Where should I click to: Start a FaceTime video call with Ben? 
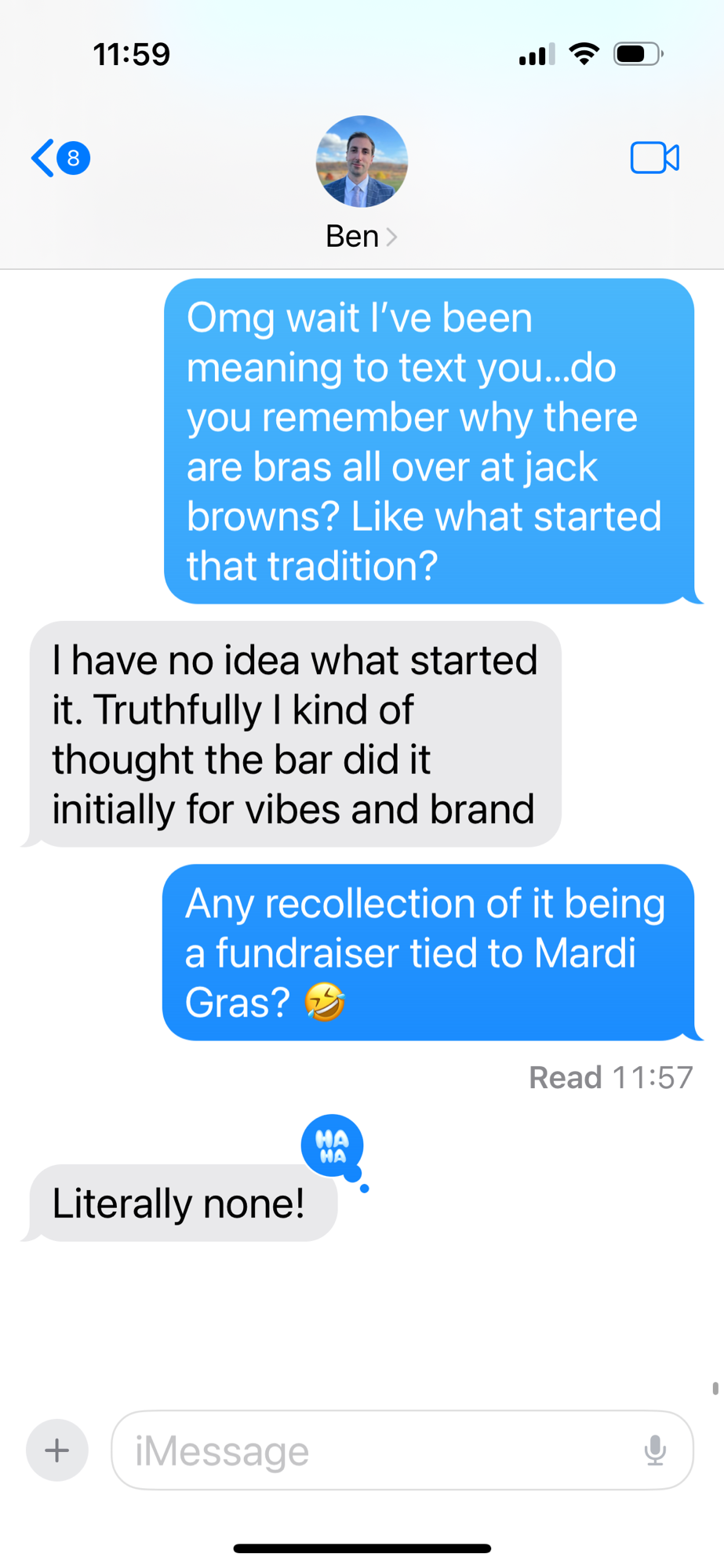coord(654,158)
